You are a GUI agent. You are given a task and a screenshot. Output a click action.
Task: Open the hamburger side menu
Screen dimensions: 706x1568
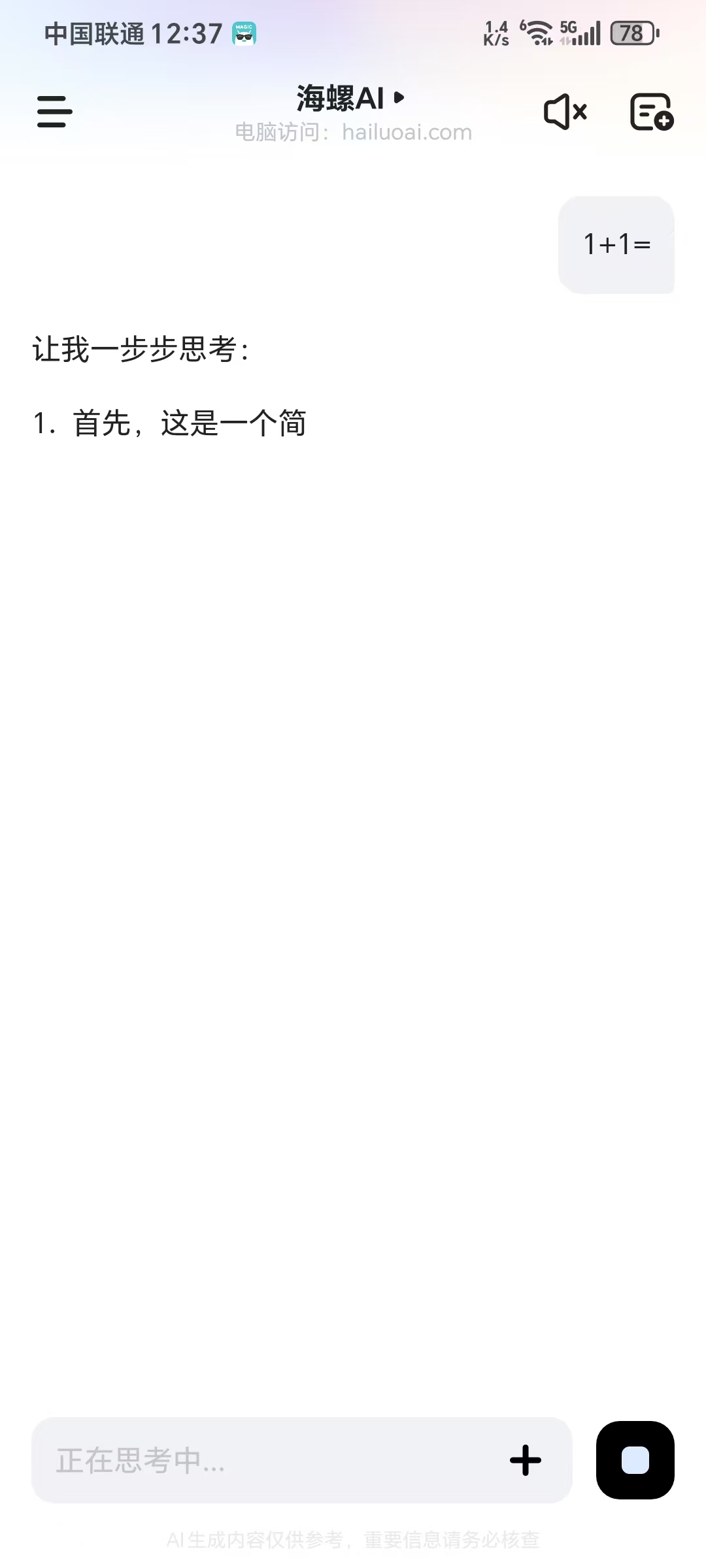54,112
